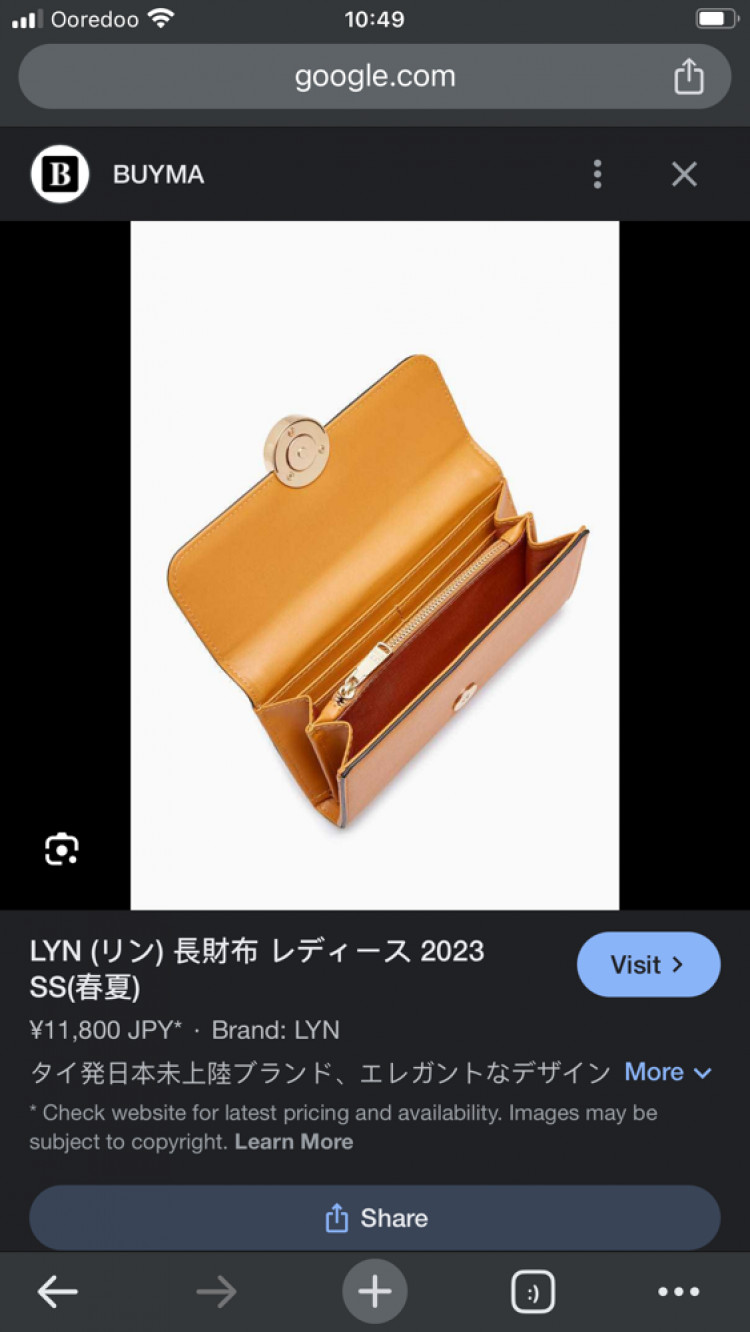This screenshot has width=750, height=1332.
Task: Open the tab switcher
Action: coord(532,1292)
